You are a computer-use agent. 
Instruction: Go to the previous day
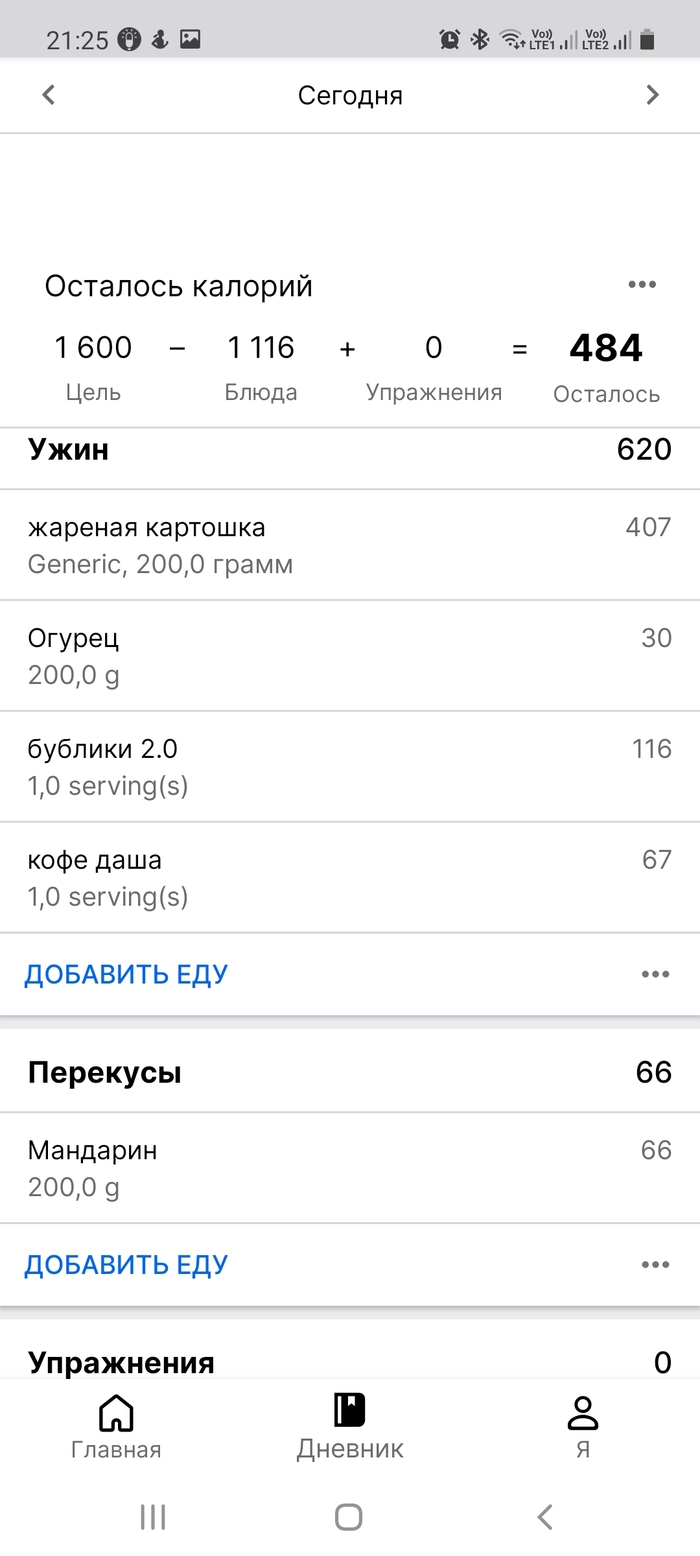(x=48, y=95)
